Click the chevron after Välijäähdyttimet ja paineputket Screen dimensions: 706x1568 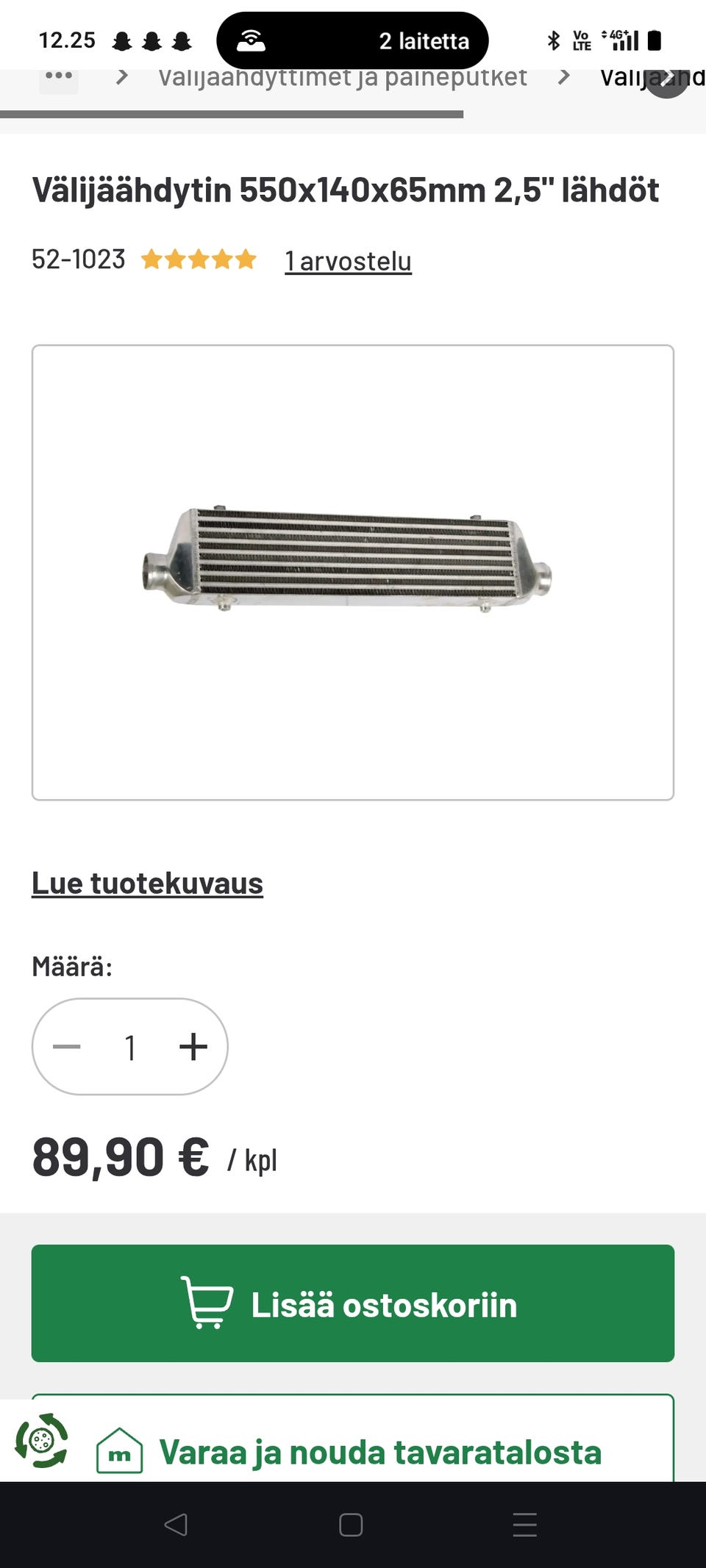565,76
